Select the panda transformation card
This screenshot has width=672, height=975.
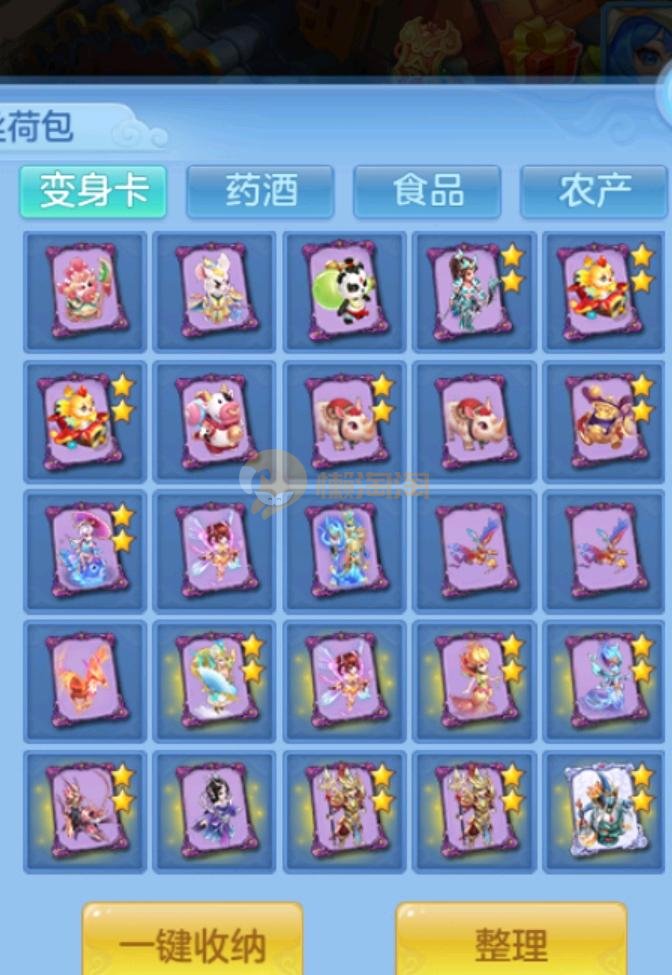[344, 291]
